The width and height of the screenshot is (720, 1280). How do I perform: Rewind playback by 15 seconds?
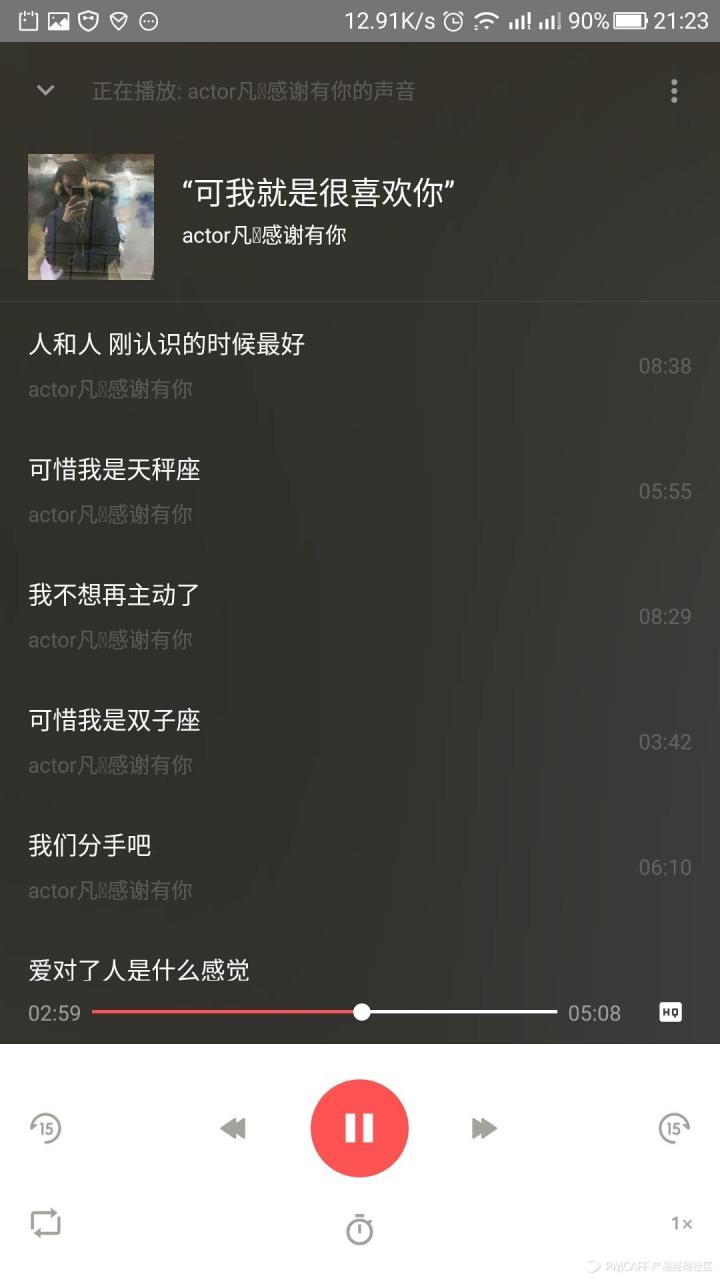tap(46, 1128)
